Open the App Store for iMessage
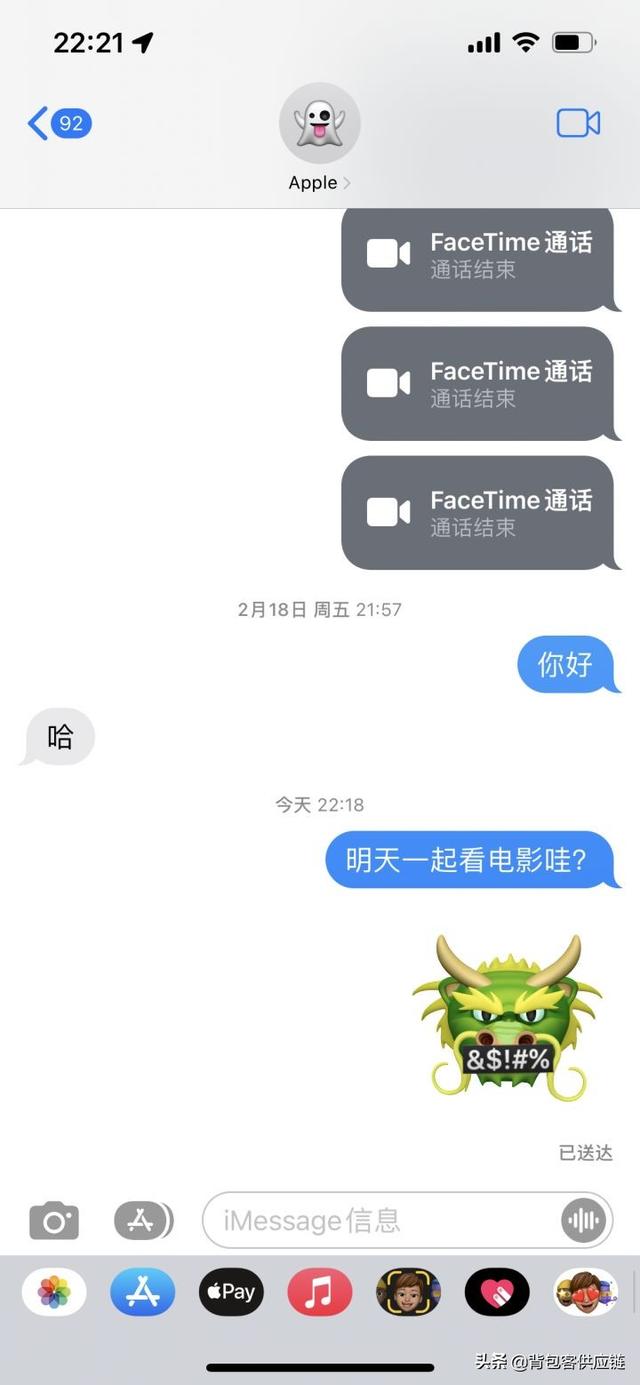 [142, 1292]
